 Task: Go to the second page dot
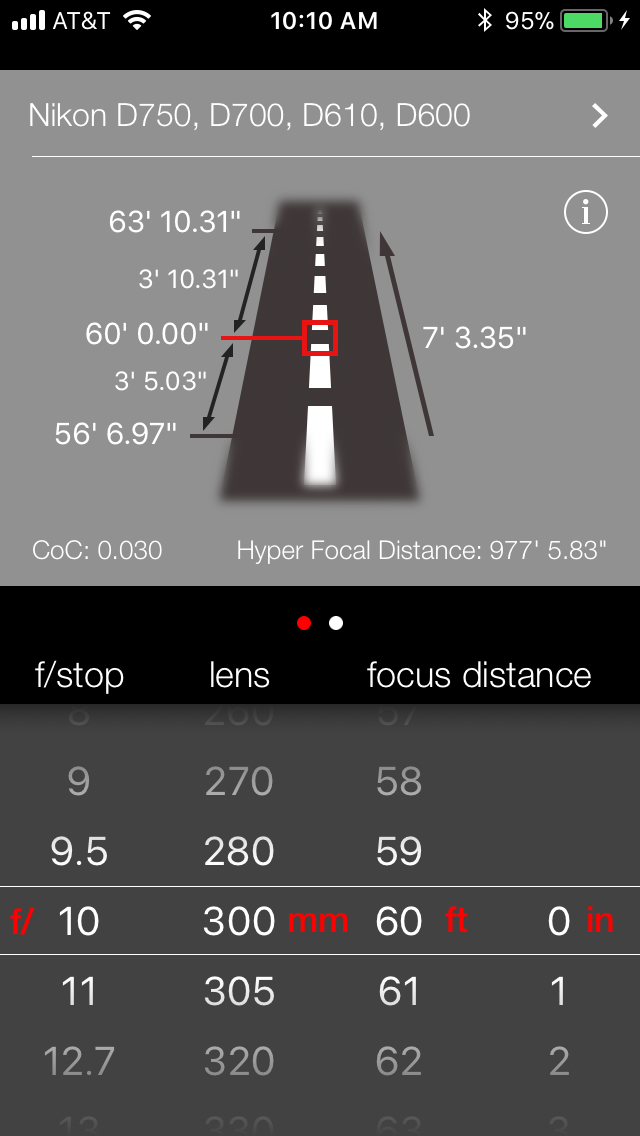tap(336, 623)
